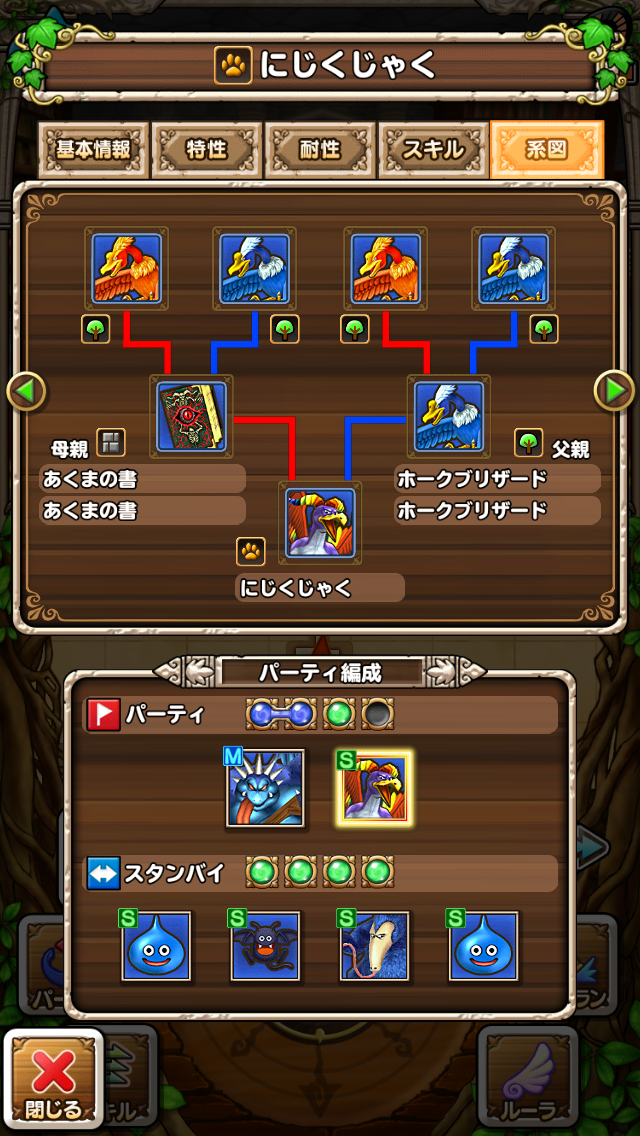Open the 特性 tab

point(207,150)
